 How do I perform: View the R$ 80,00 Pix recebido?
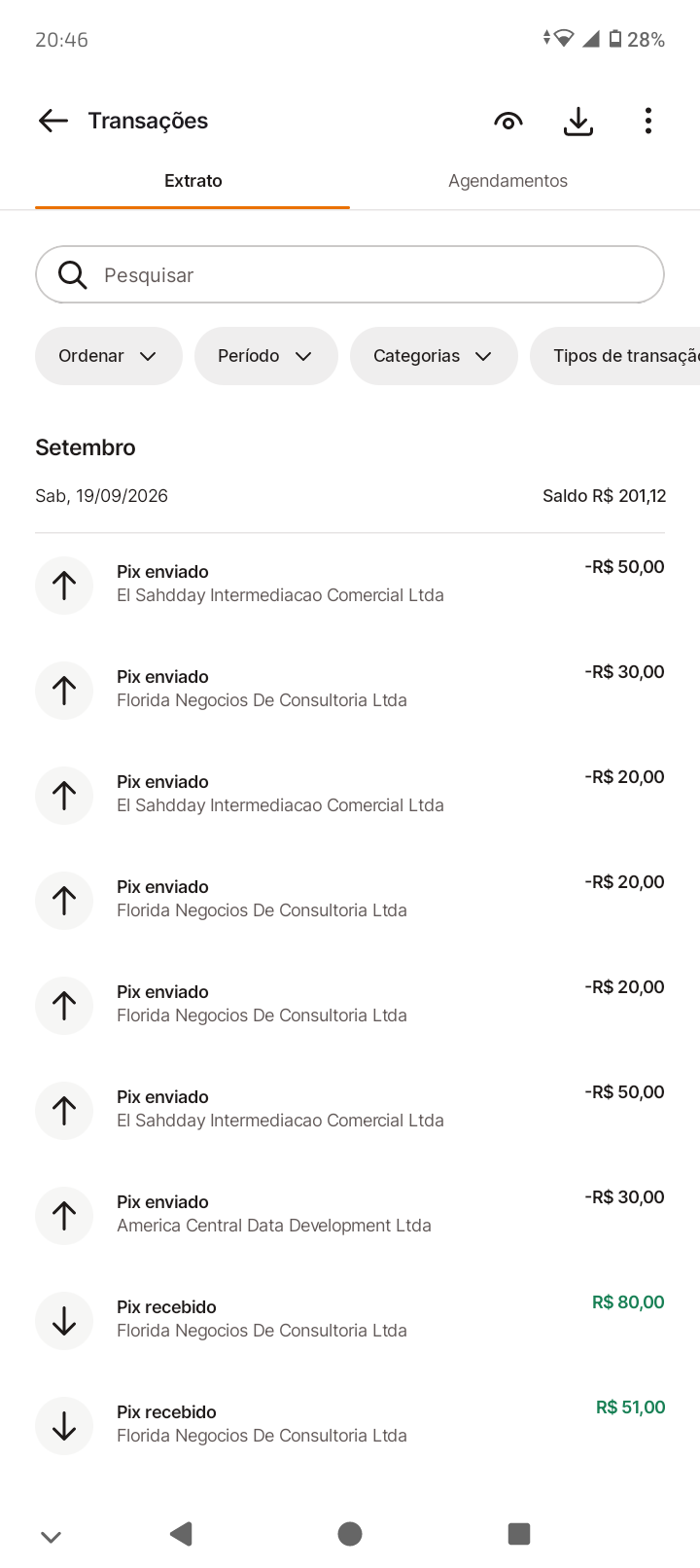click(x=350, y=1319)
